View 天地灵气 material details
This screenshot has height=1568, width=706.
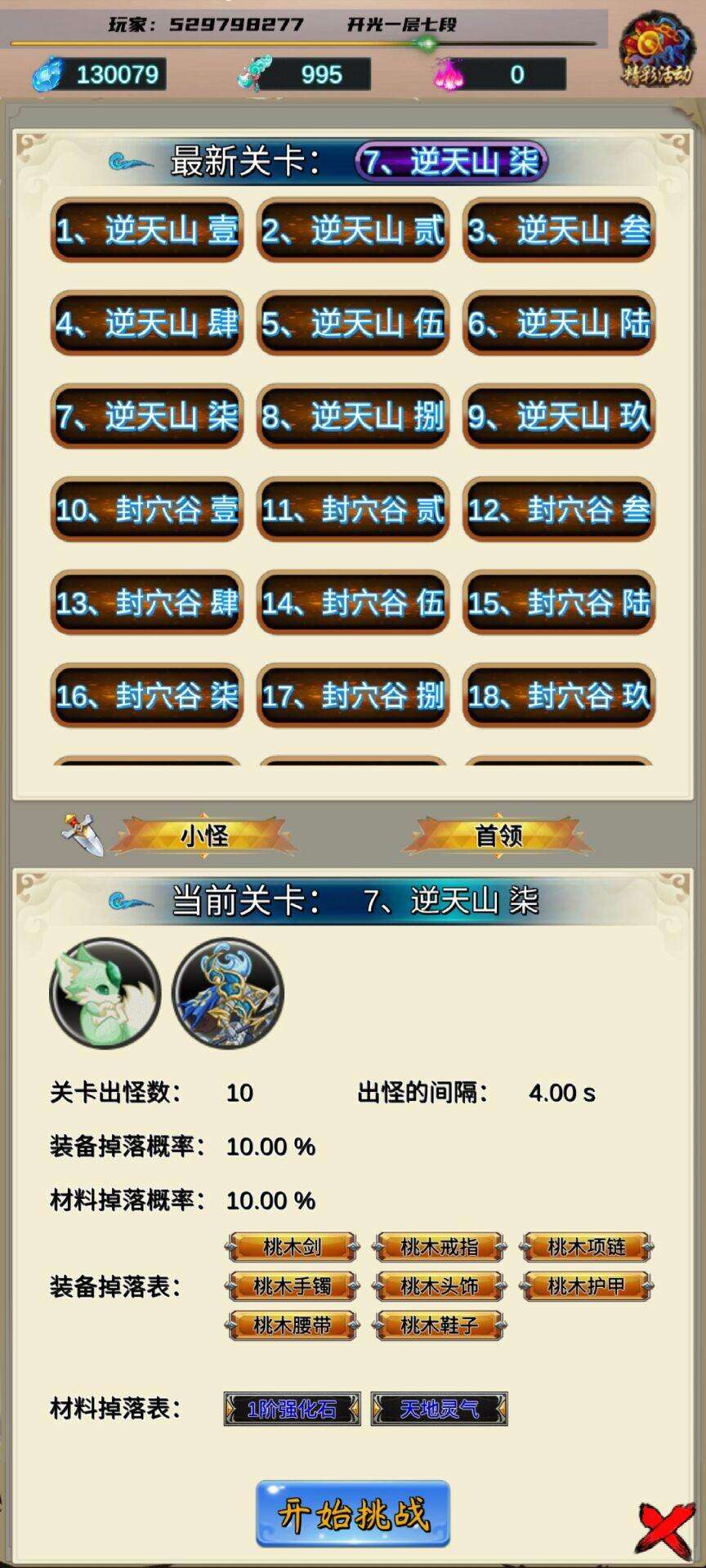[x=440, y=1409]
